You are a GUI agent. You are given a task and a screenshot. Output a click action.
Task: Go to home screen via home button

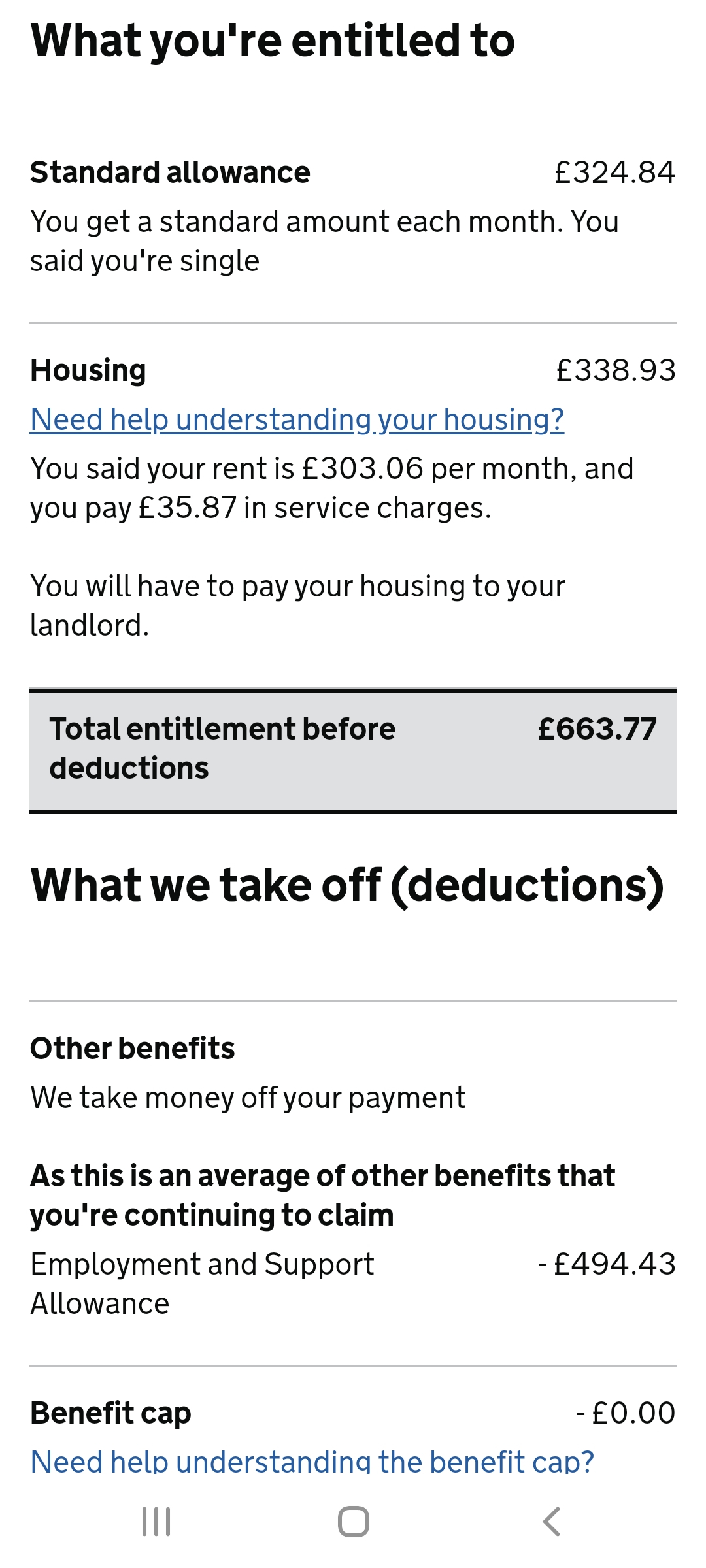353,1522
